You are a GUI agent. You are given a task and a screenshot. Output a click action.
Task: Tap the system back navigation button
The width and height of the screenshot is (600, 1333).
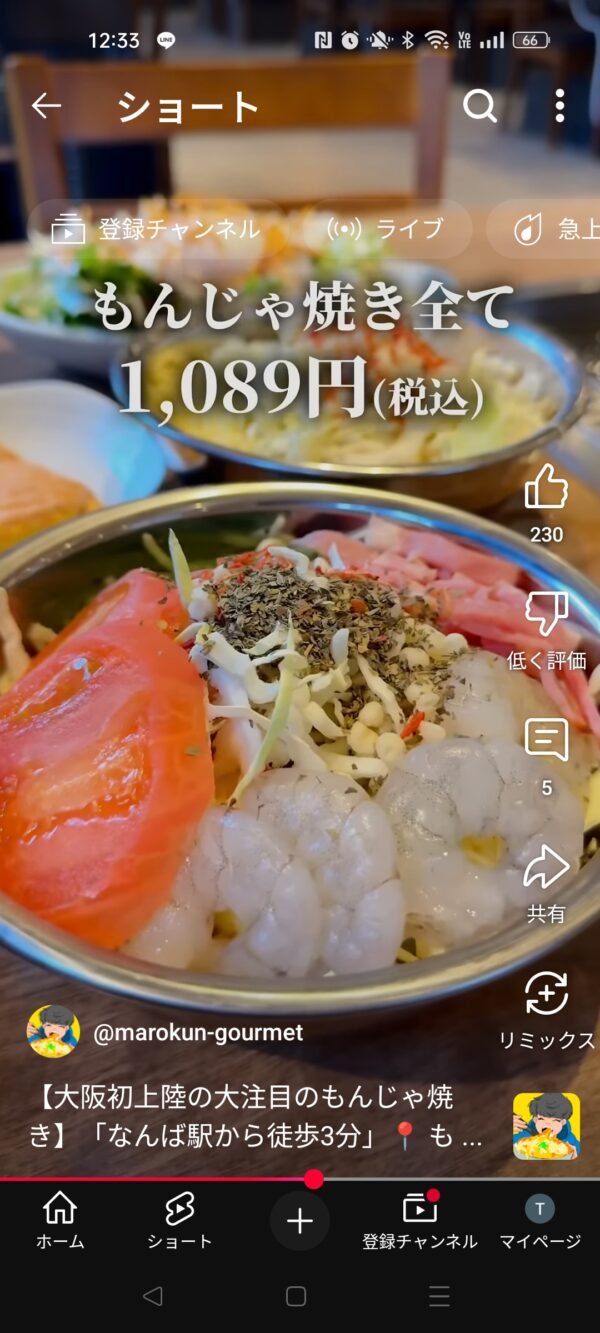(153, 1296)
